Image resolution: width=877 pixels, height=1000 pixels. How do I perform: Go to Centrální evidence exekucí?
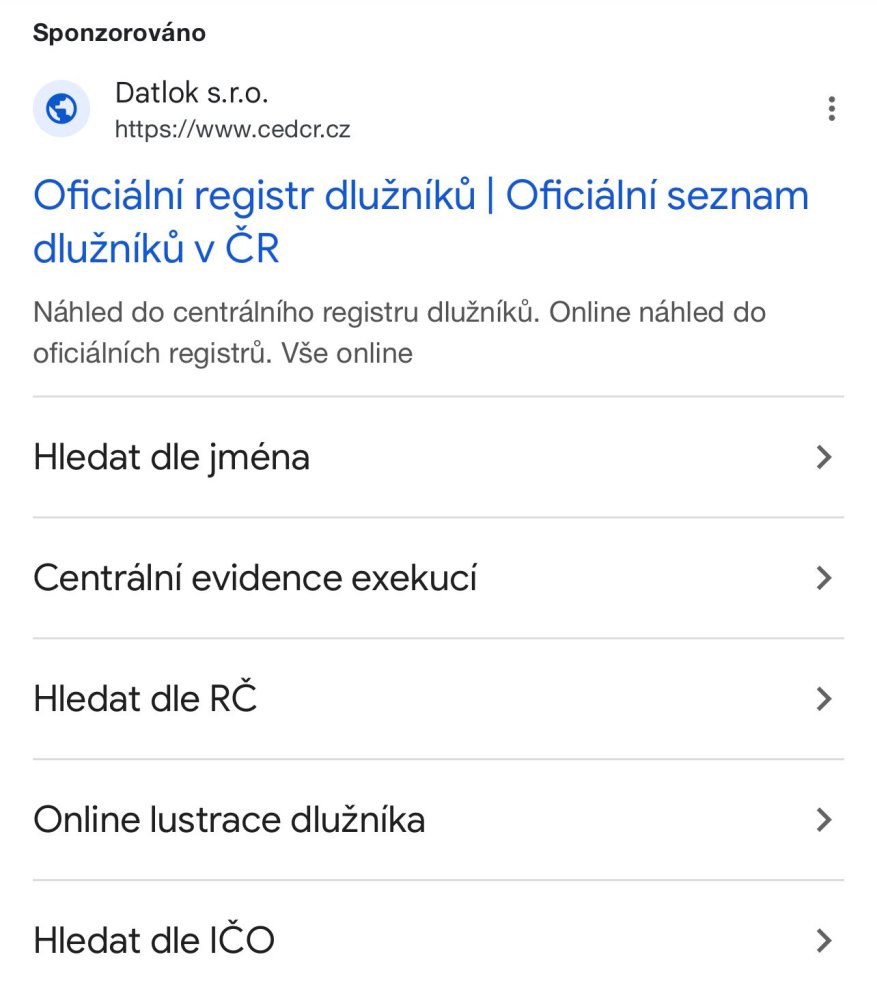coord(255,578)
